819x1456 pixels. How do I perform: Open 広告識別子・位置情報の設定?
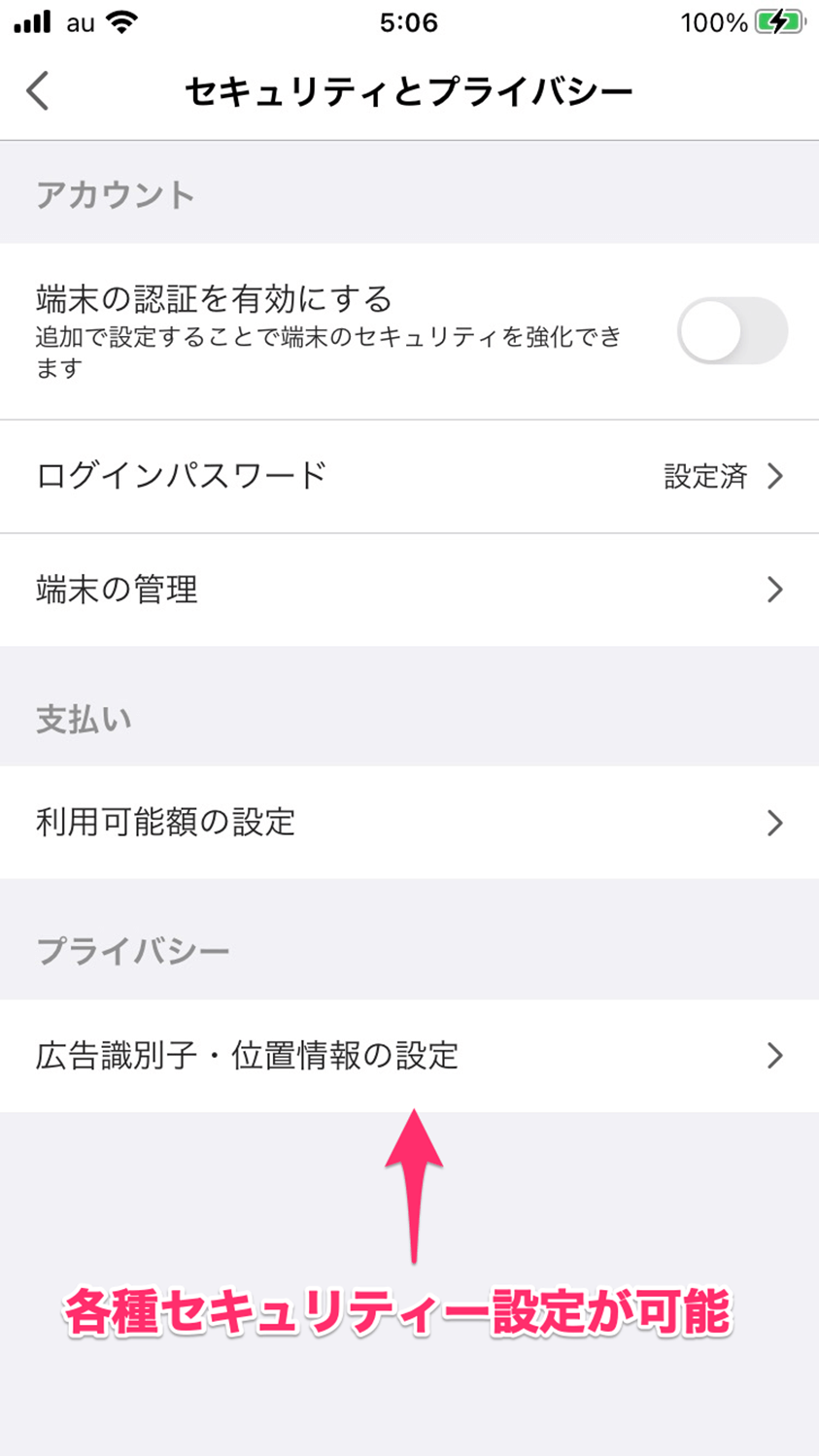pos(409,1056)
